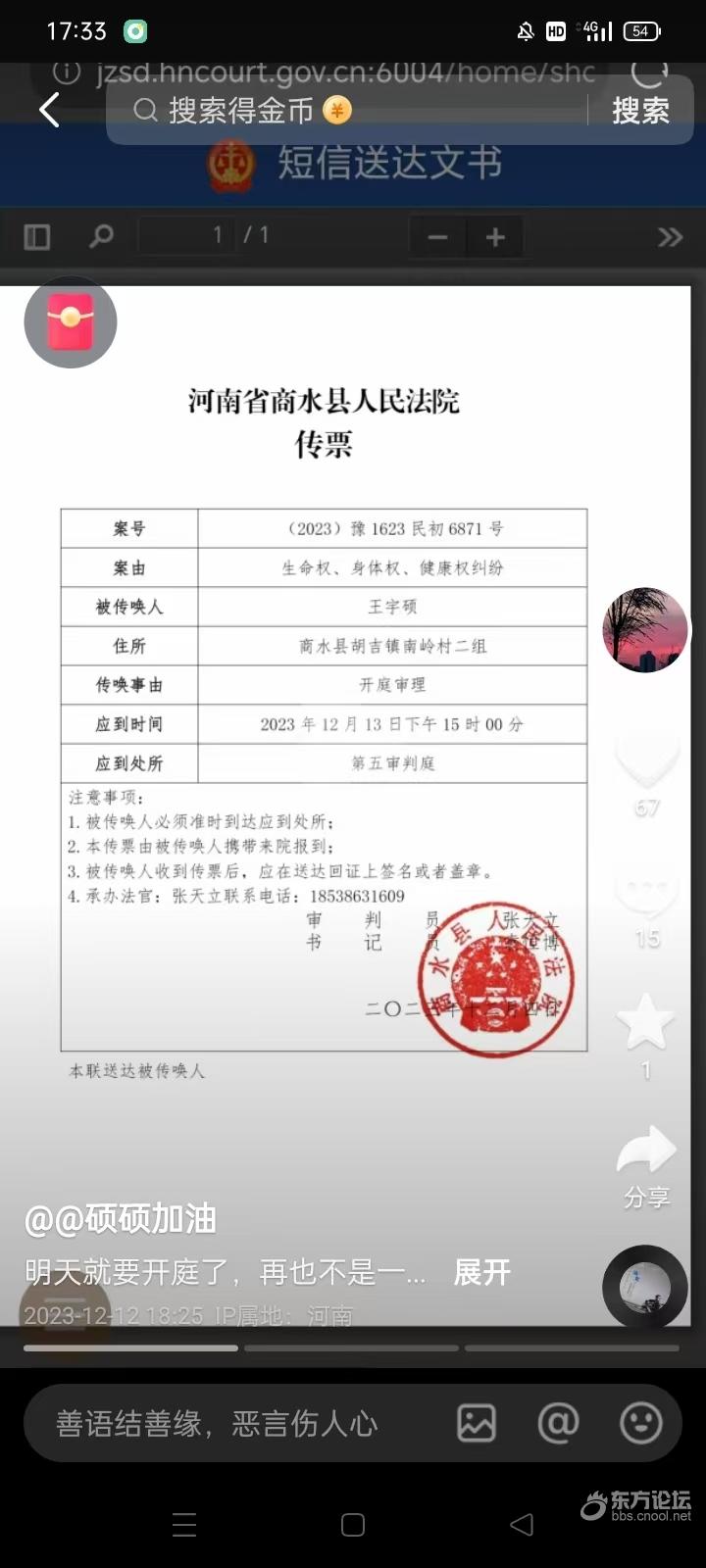Open the author's profile avatar
The height and width of the screenshot is (1568, 706).
[x=644, y=630]
